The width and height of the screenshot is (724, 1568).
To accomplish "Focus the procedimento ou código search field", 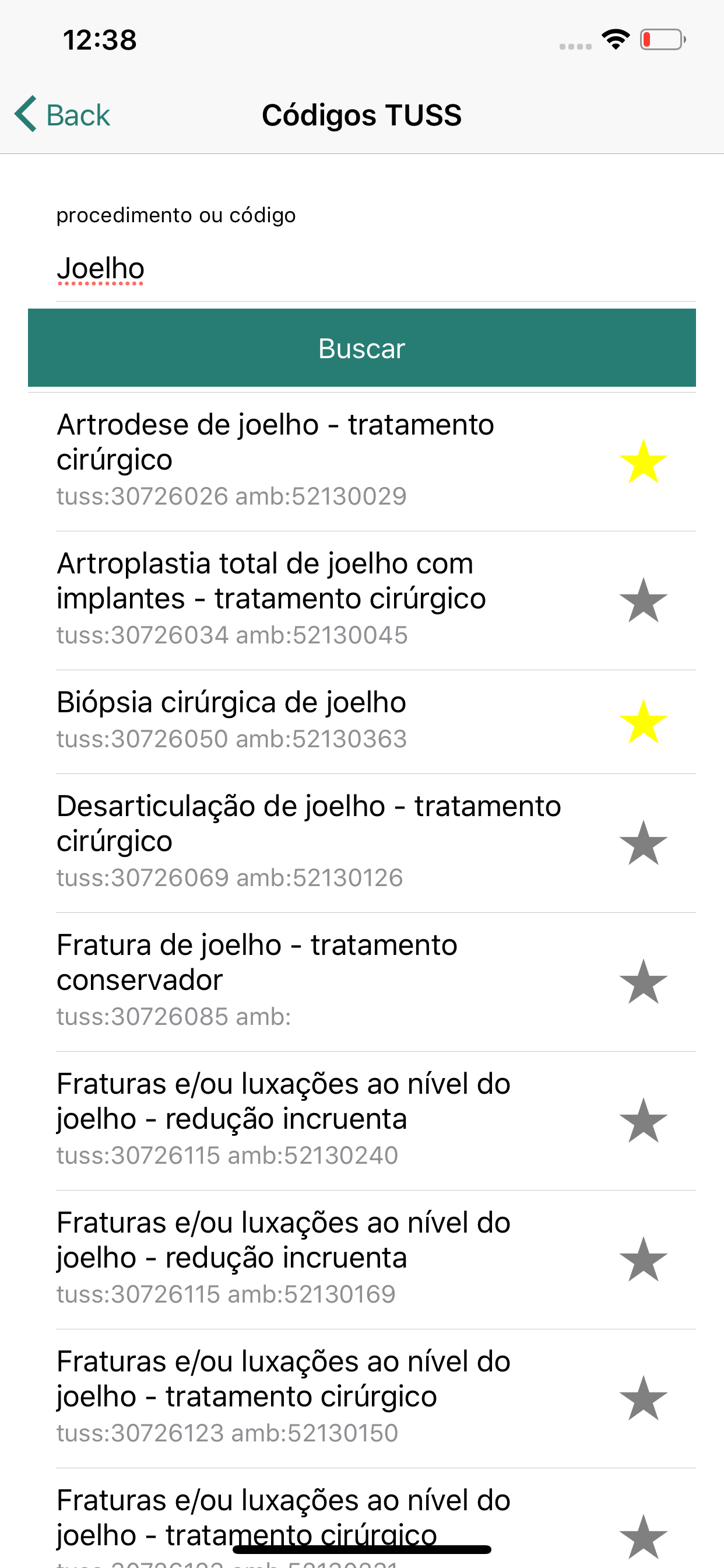I will tap(375, 269).
